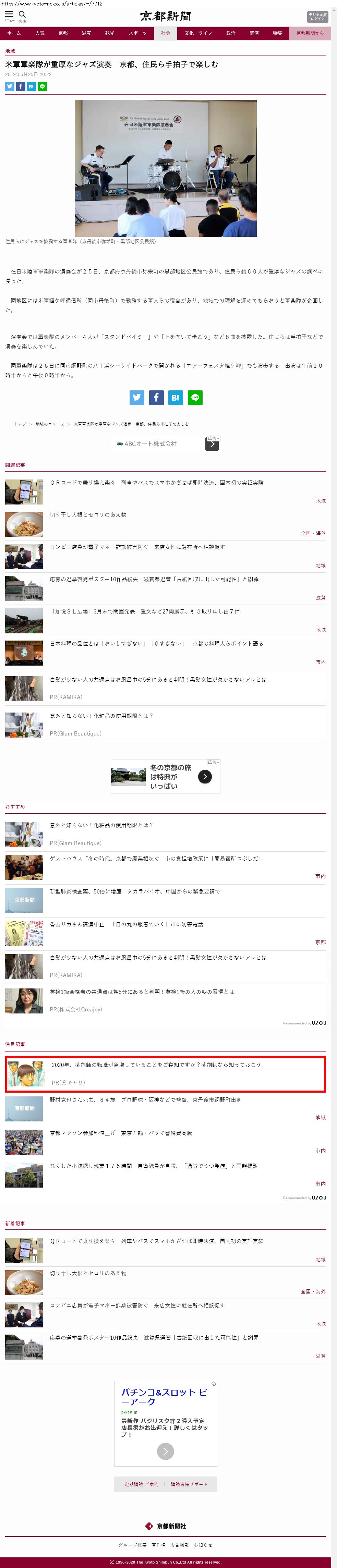The width and height of the screenshot is (337, 1568).
Task: View the 香山リカさん講演中止 story
Action: 126,924
